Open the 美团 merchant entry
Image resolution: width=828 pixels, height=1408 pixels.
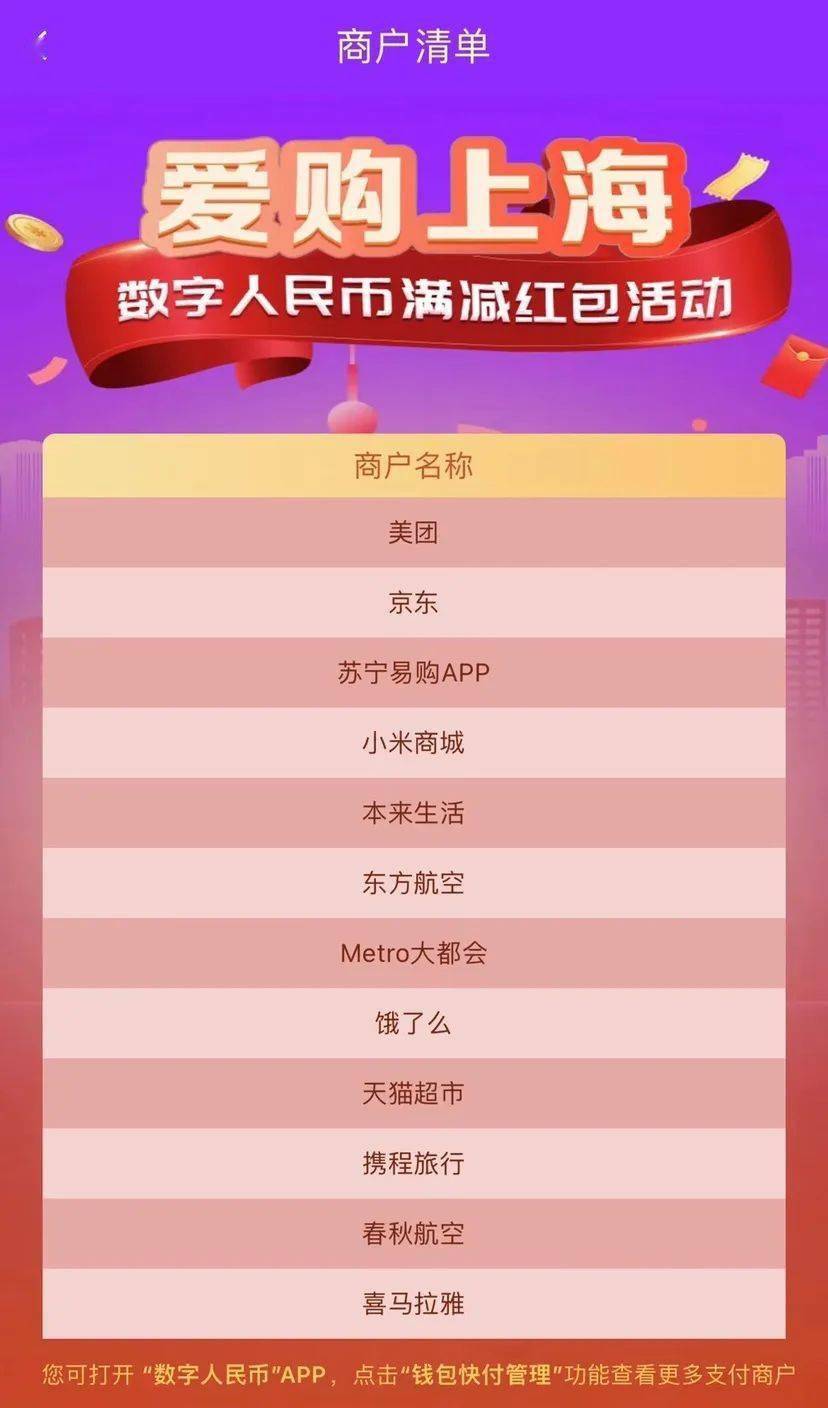click(x=414, y=533)
